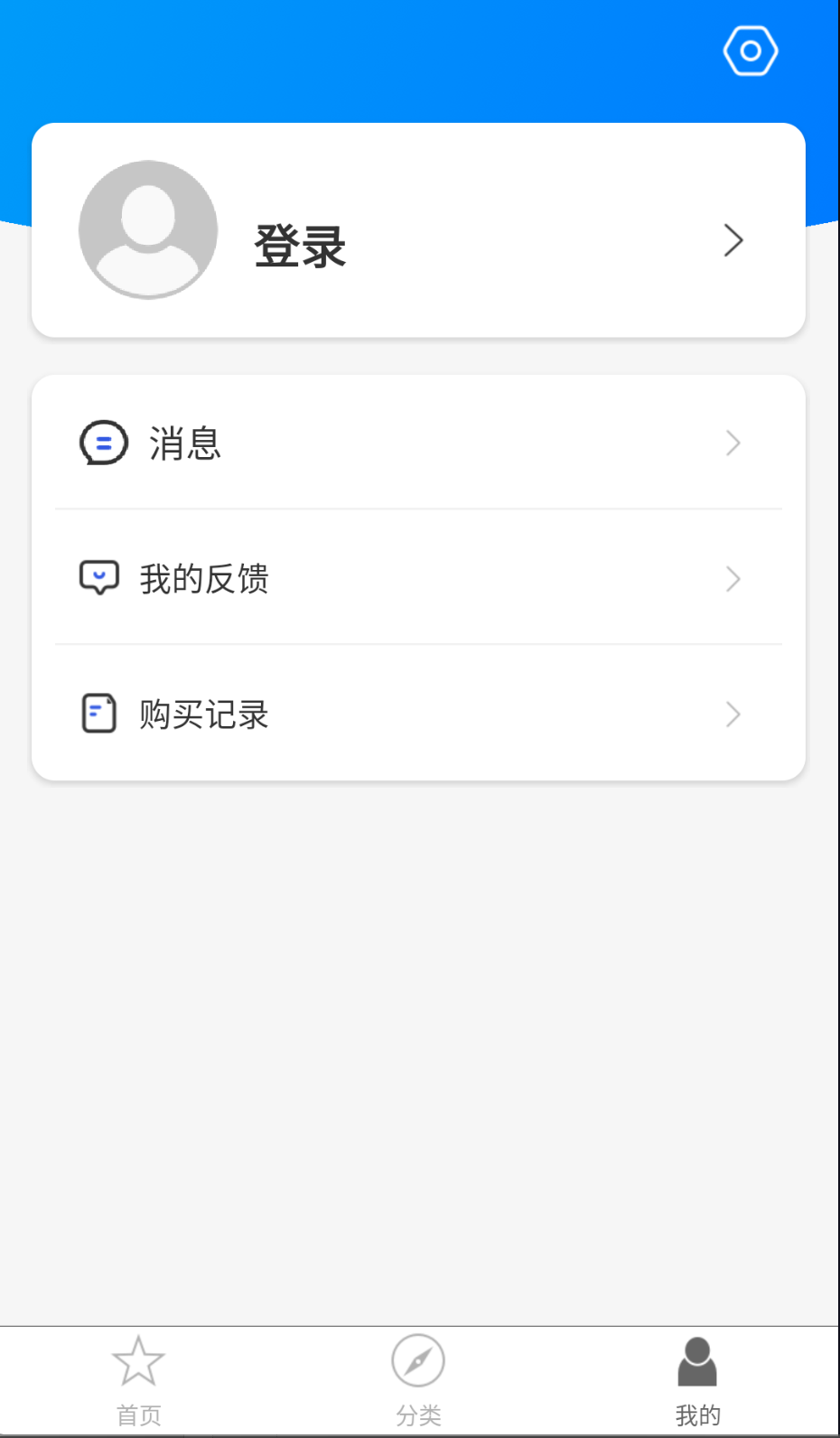Open the 购买记录 purchase history entry

coord(204,714)
